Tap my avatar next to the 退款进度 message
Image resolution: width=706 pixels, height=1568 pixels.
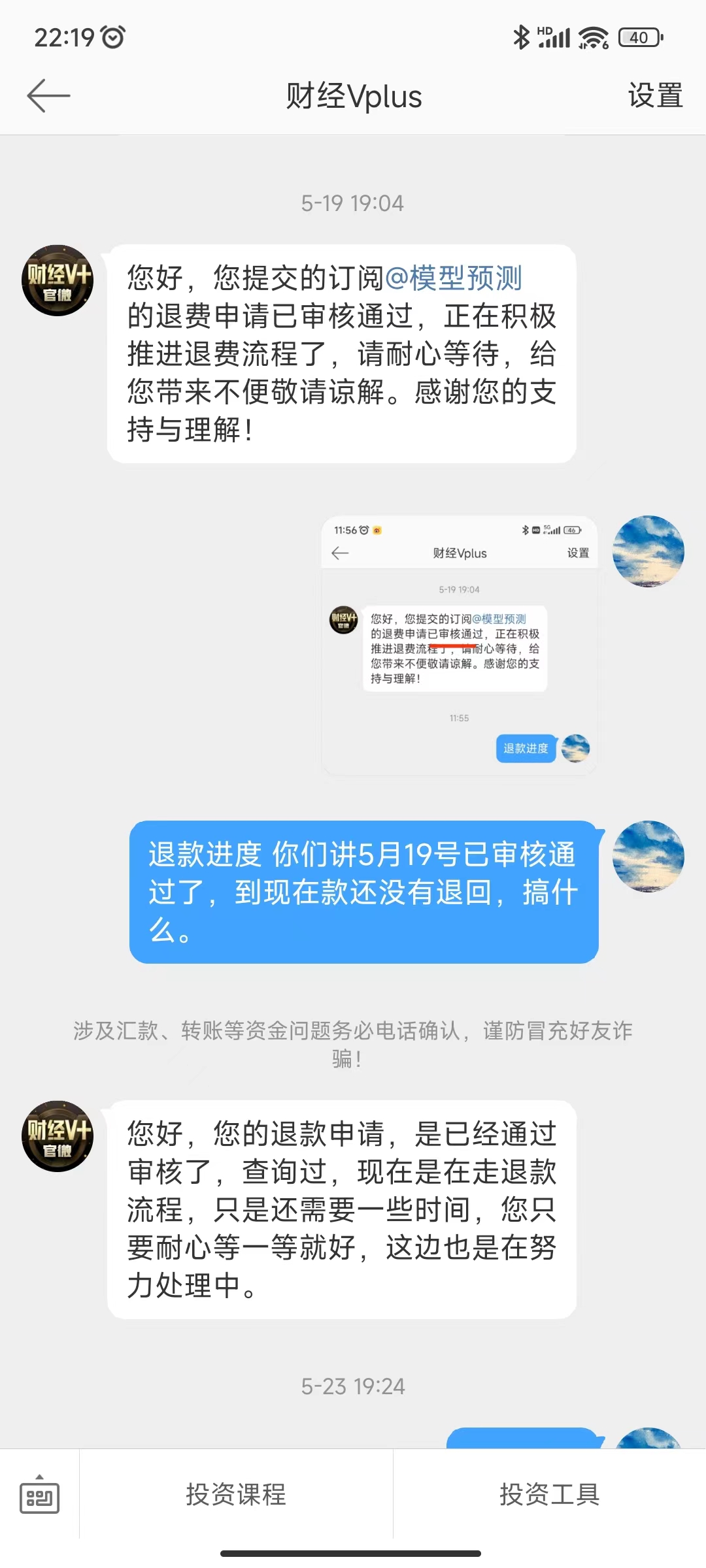pos(648,857)
